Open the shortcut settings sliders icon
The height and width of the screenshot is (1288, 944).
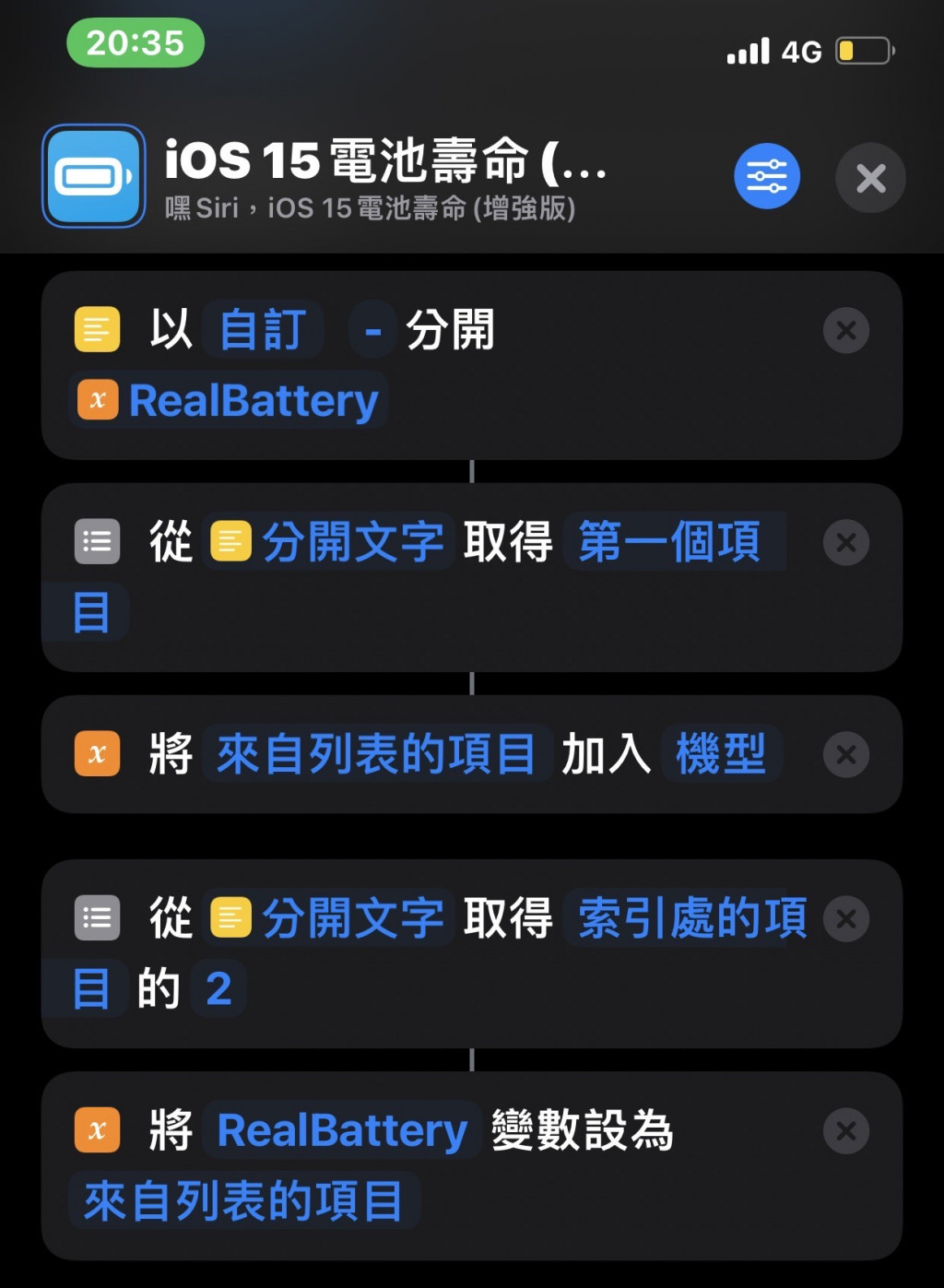click(766, 176)
